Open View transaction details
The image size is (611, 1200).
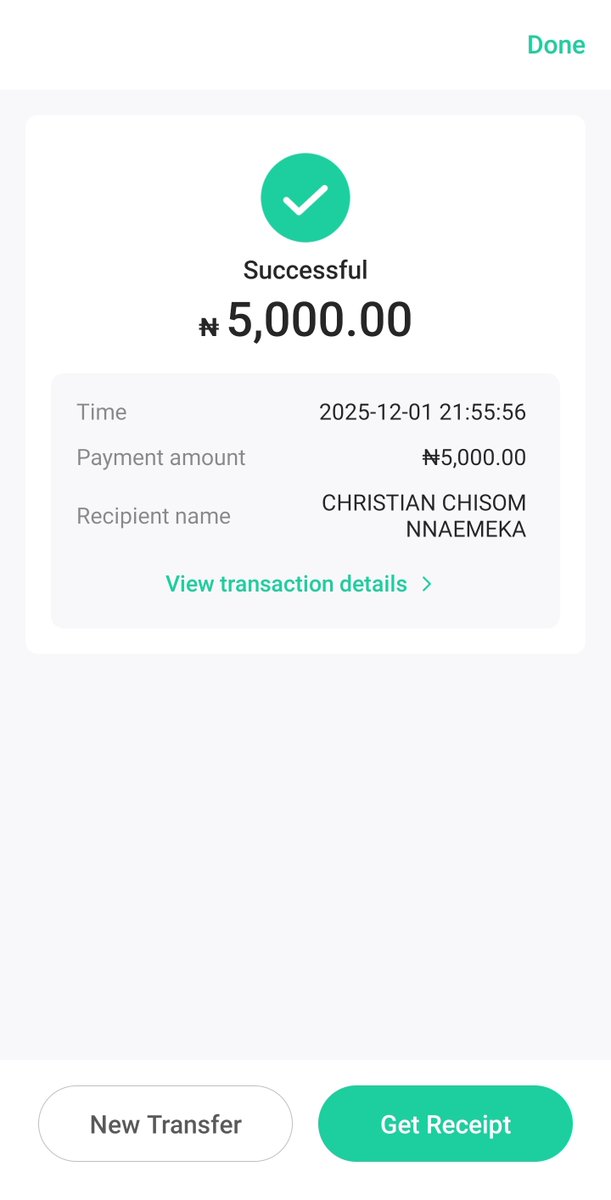tap(299, 584)
